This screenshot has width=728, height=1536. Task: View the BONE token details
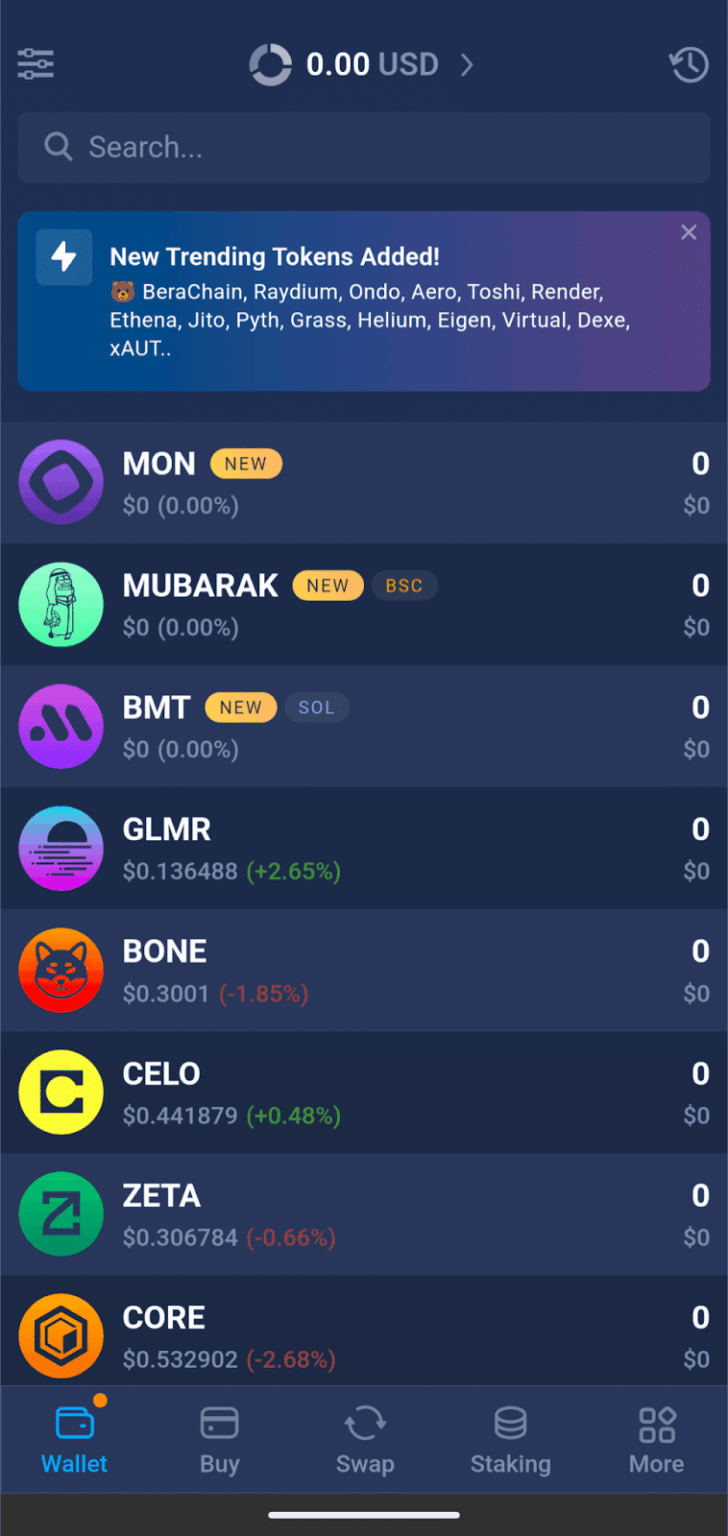point(364,970)
